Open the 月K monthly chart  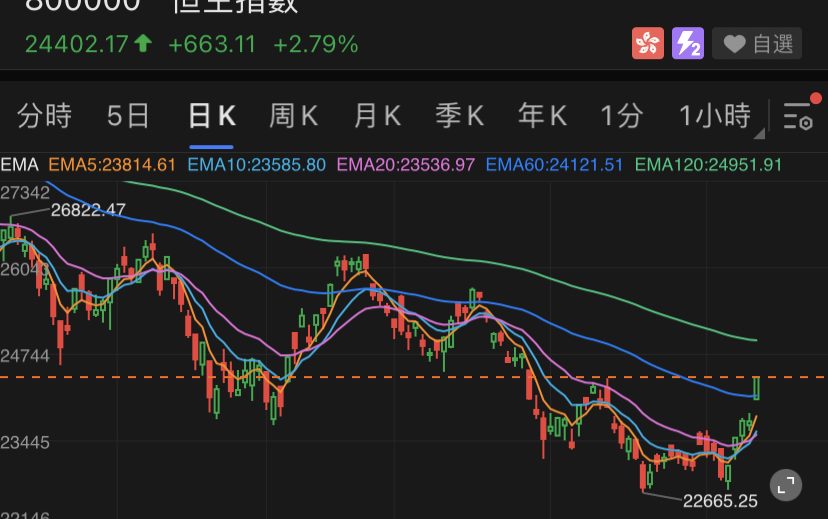[x=377, y=116]
